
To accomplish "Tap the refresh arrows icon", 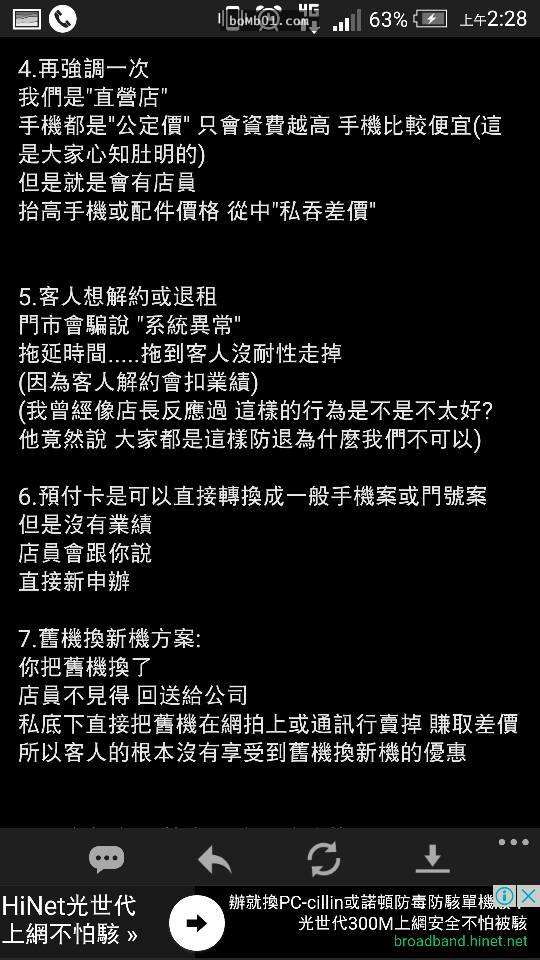I will [323, 859].
